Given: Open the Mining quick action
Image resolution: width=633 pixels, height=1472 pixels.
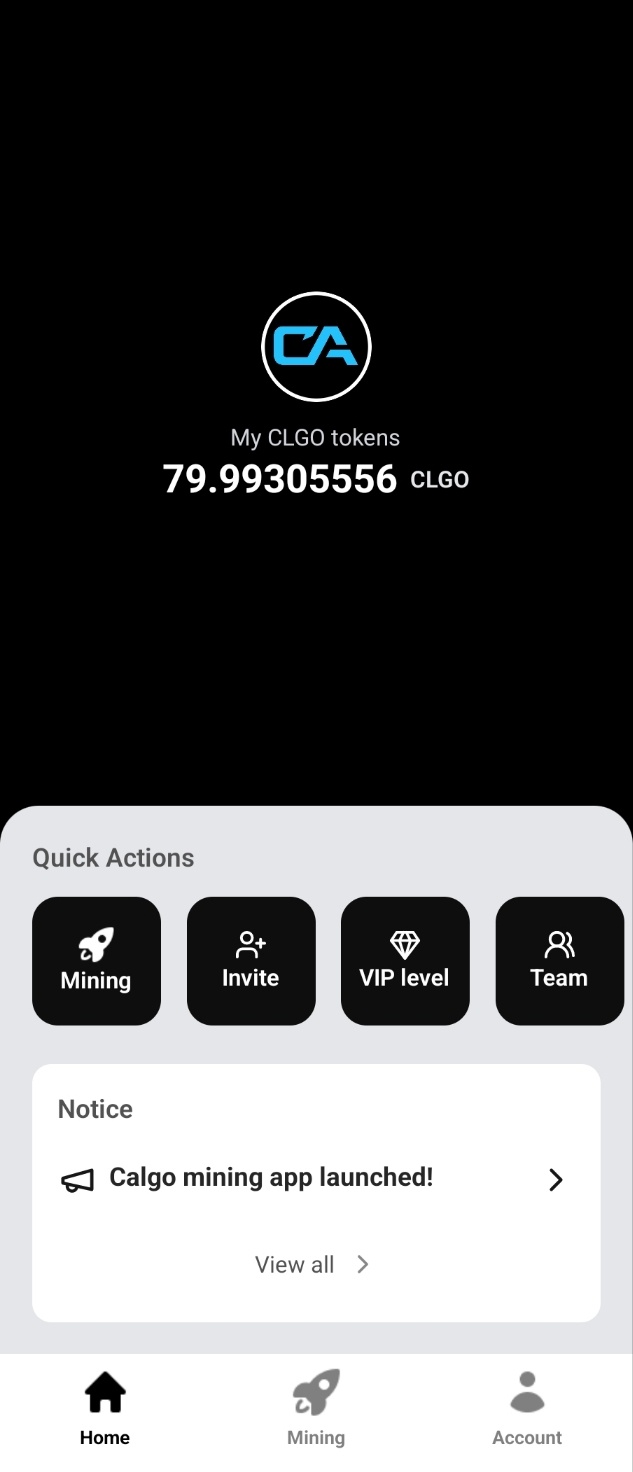Looking at the screenshot, I should coord(96,961).
